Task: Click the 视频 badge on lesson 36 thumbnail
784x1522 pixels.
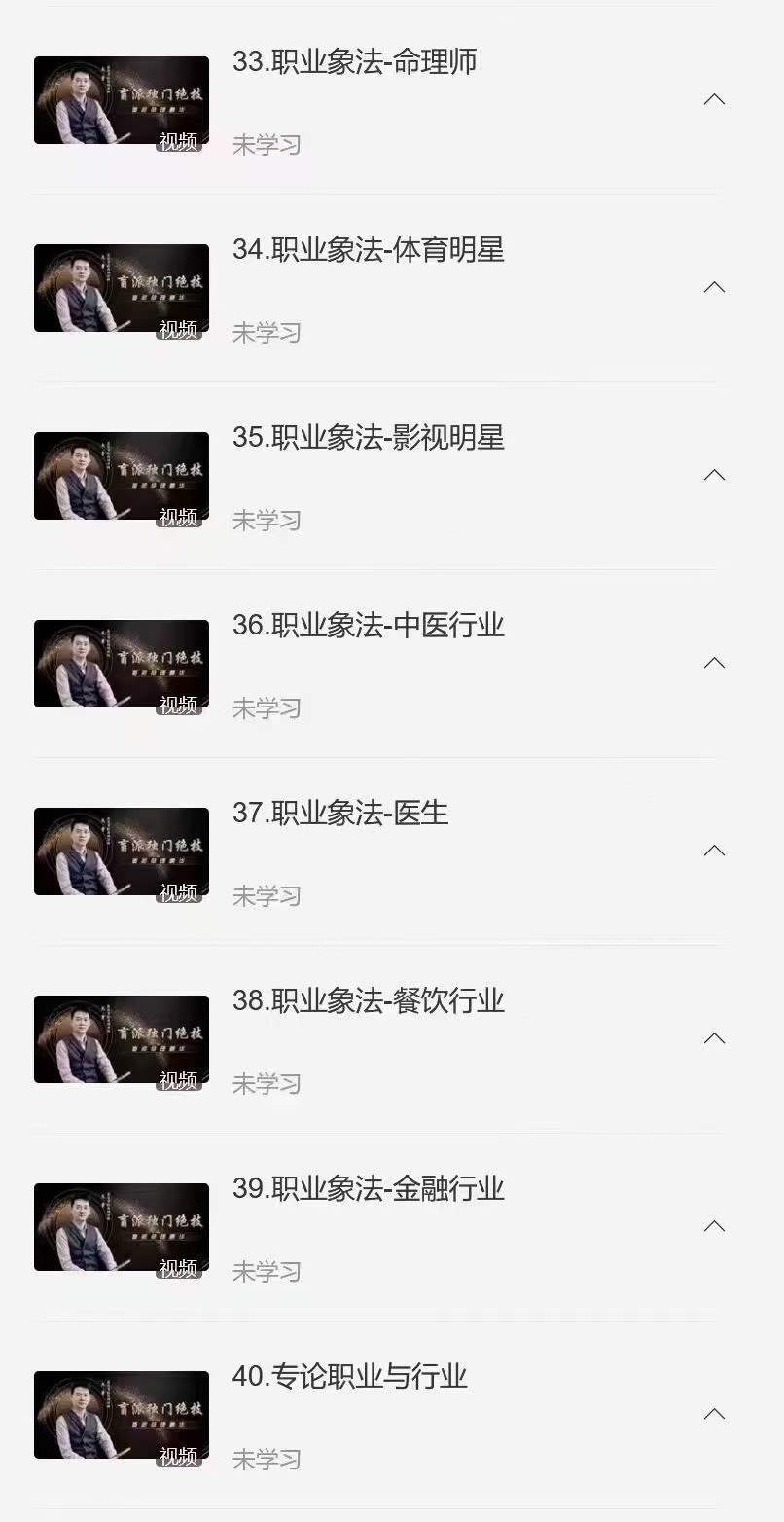Action: [178, 705]
